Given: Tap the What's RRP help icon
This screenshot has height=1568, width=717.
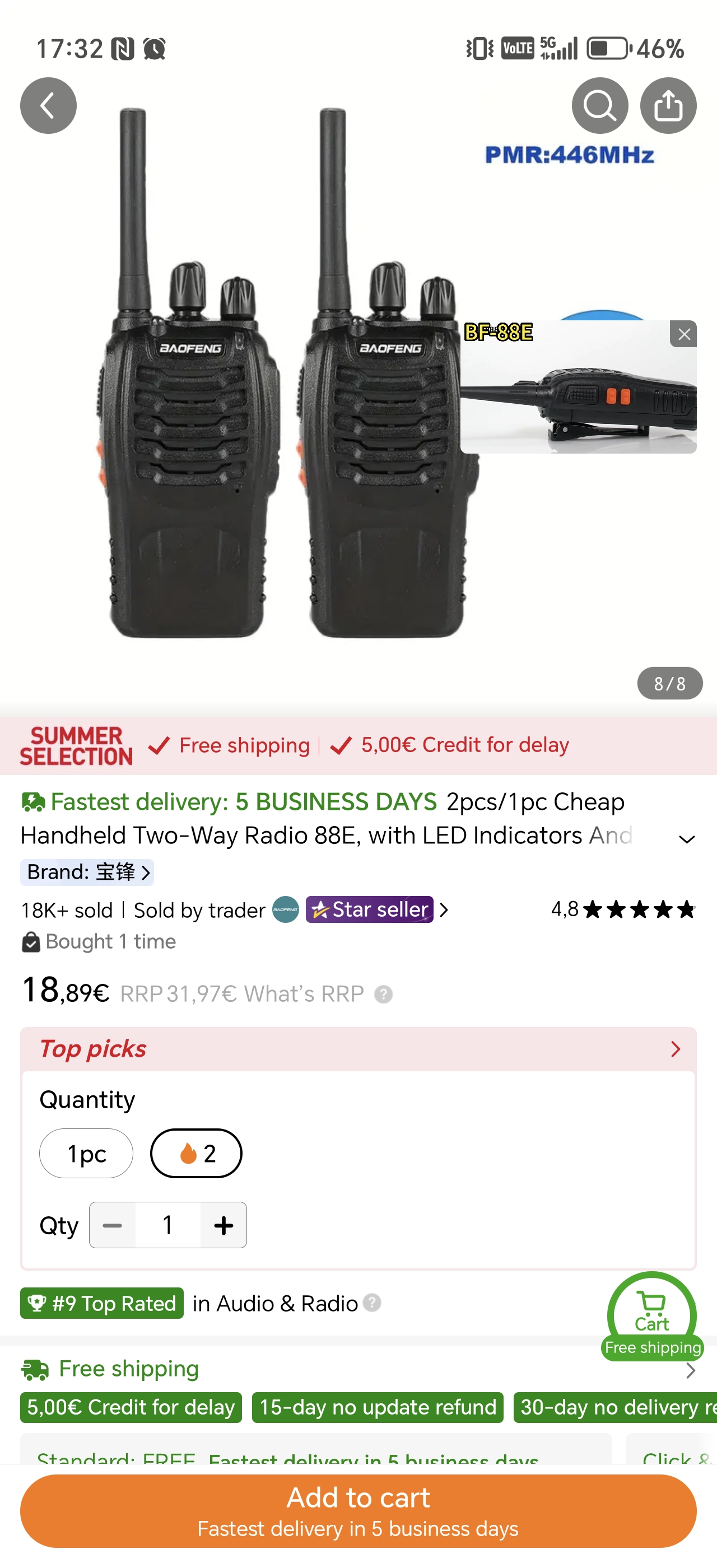Looking at the screenshot, I should (384, 994).
